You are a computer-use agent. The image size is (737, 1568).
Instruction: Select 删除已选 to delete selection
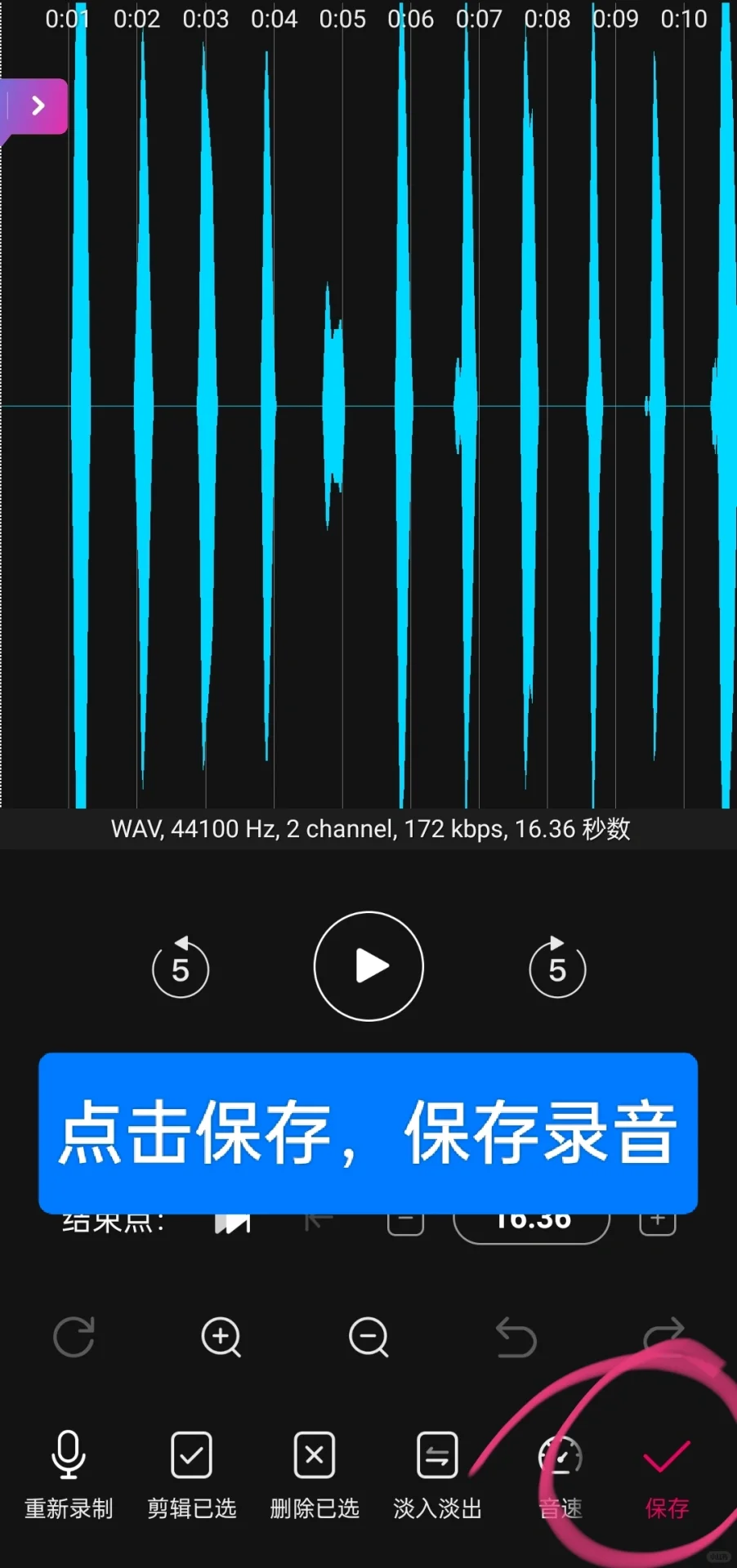point(315,1474)
